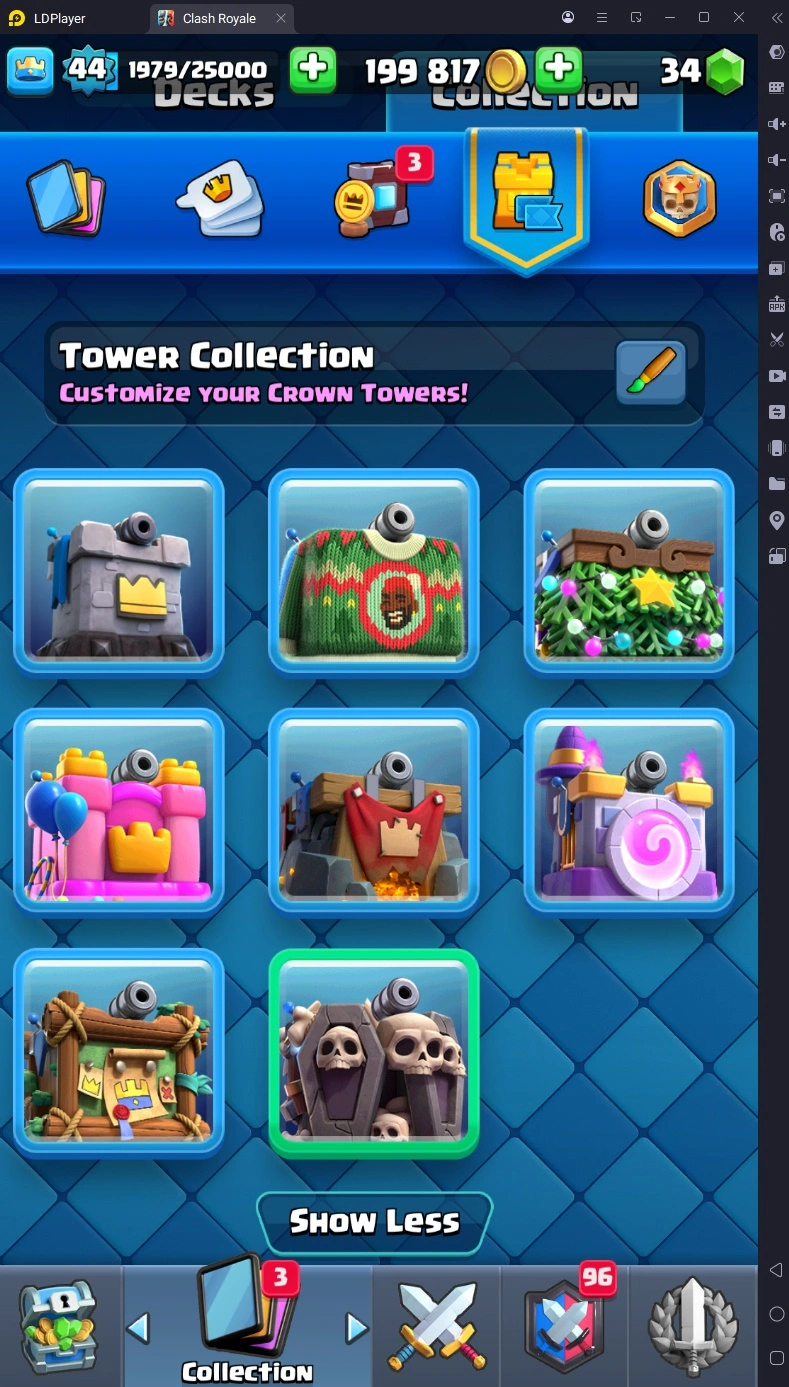Switch to the Battle crossed swords tab
This screenshot has height=1387, width=789.
436,1326
